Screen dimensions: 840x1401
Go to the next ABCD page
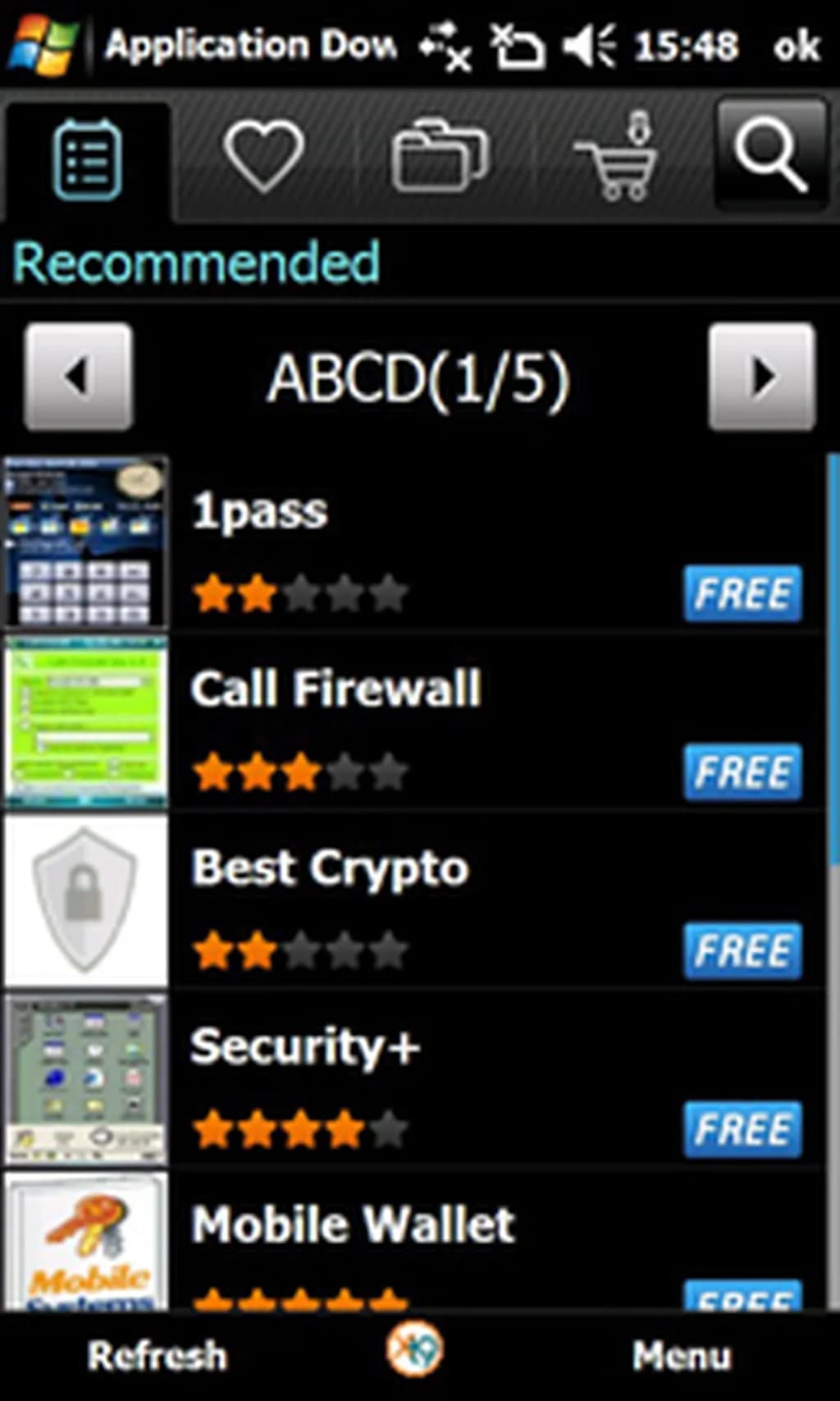tap(762, 377)
